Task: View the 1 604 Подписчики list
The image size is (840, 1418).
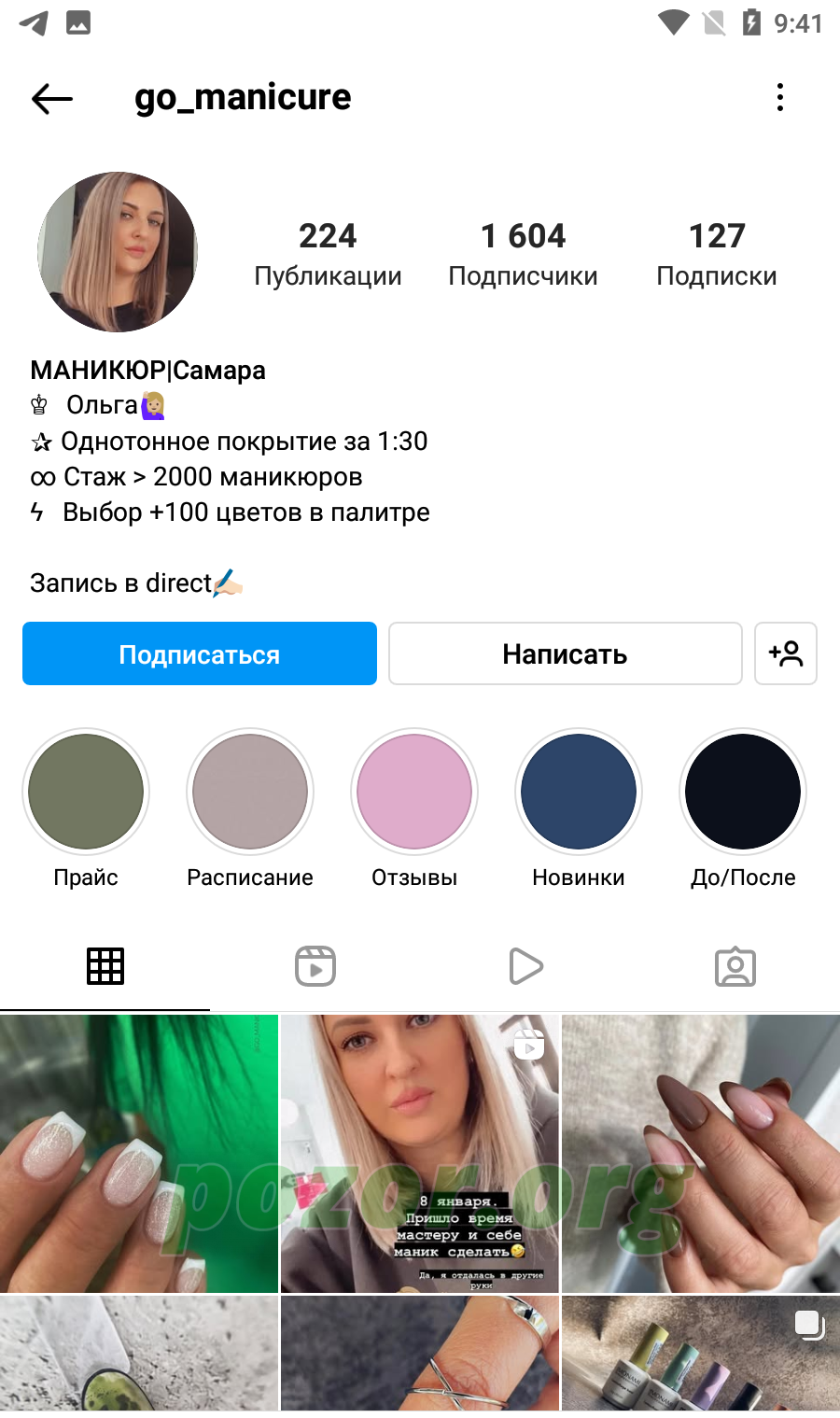Action: click(523, 254)
